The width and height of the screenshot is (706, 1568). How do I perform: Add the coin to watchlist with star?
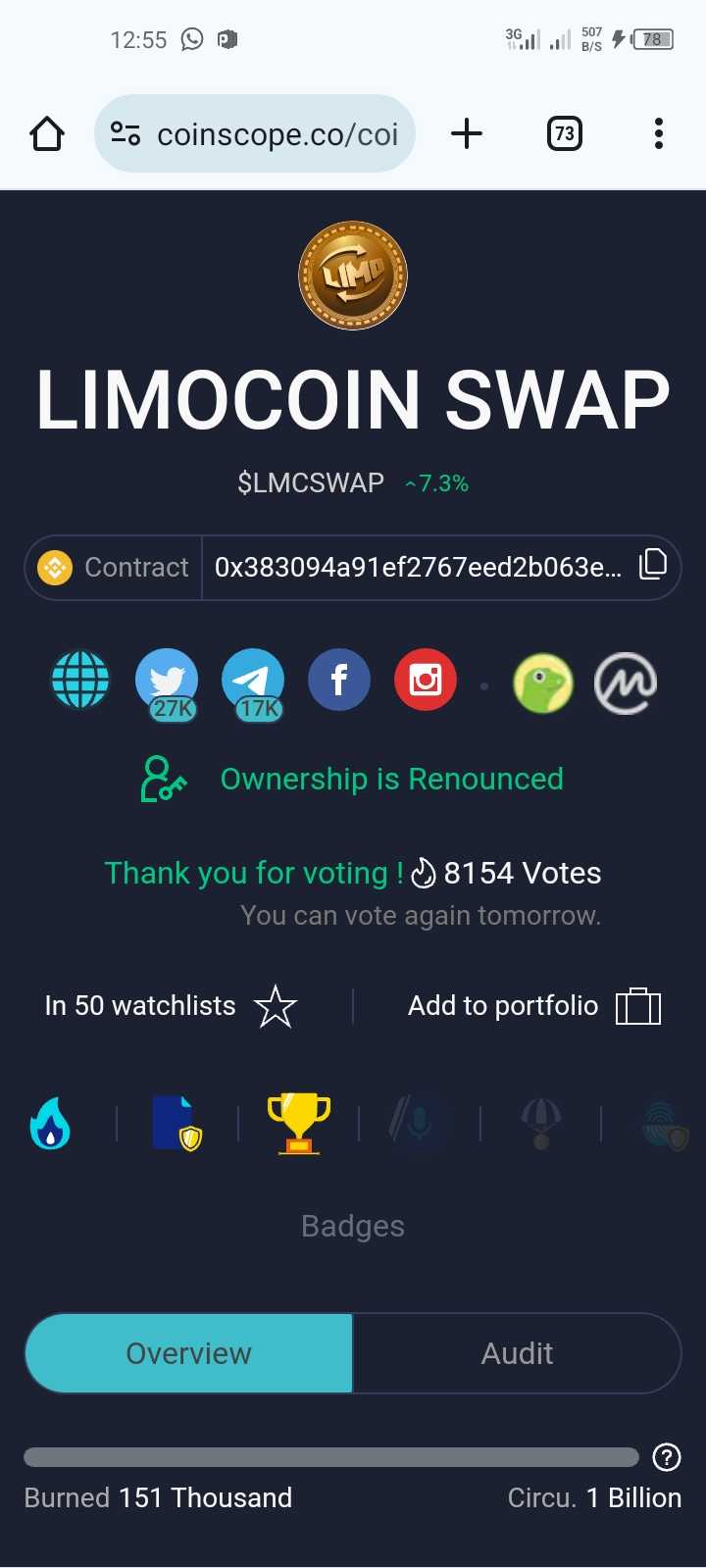[x=276, y=1006]
